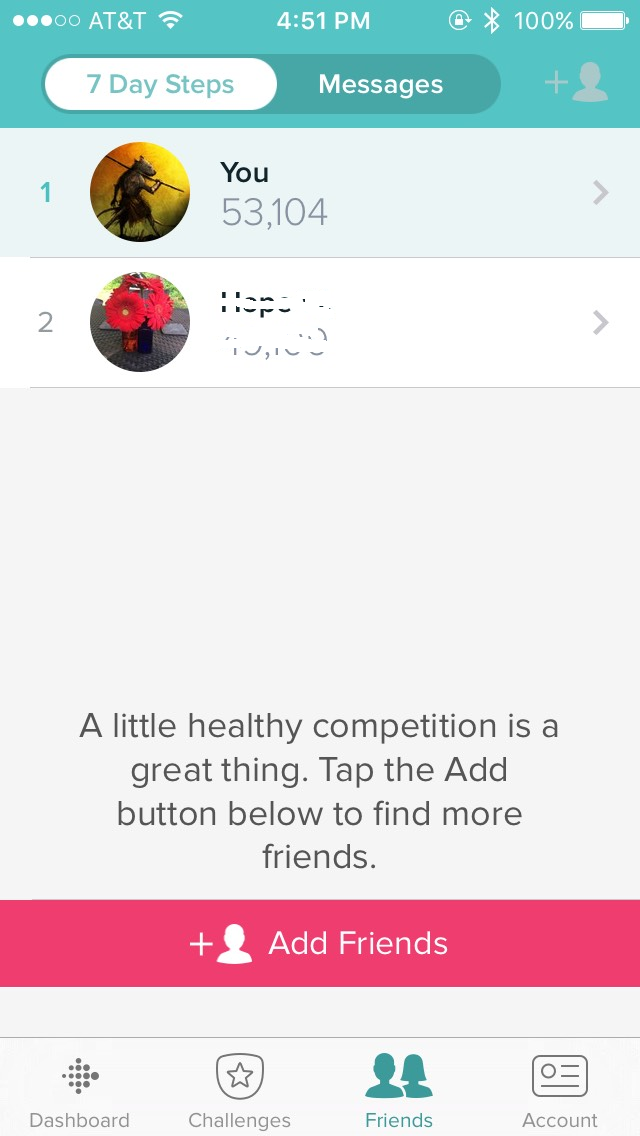
Task: Tap the add friend icon in header
Action: click(576, 84)
